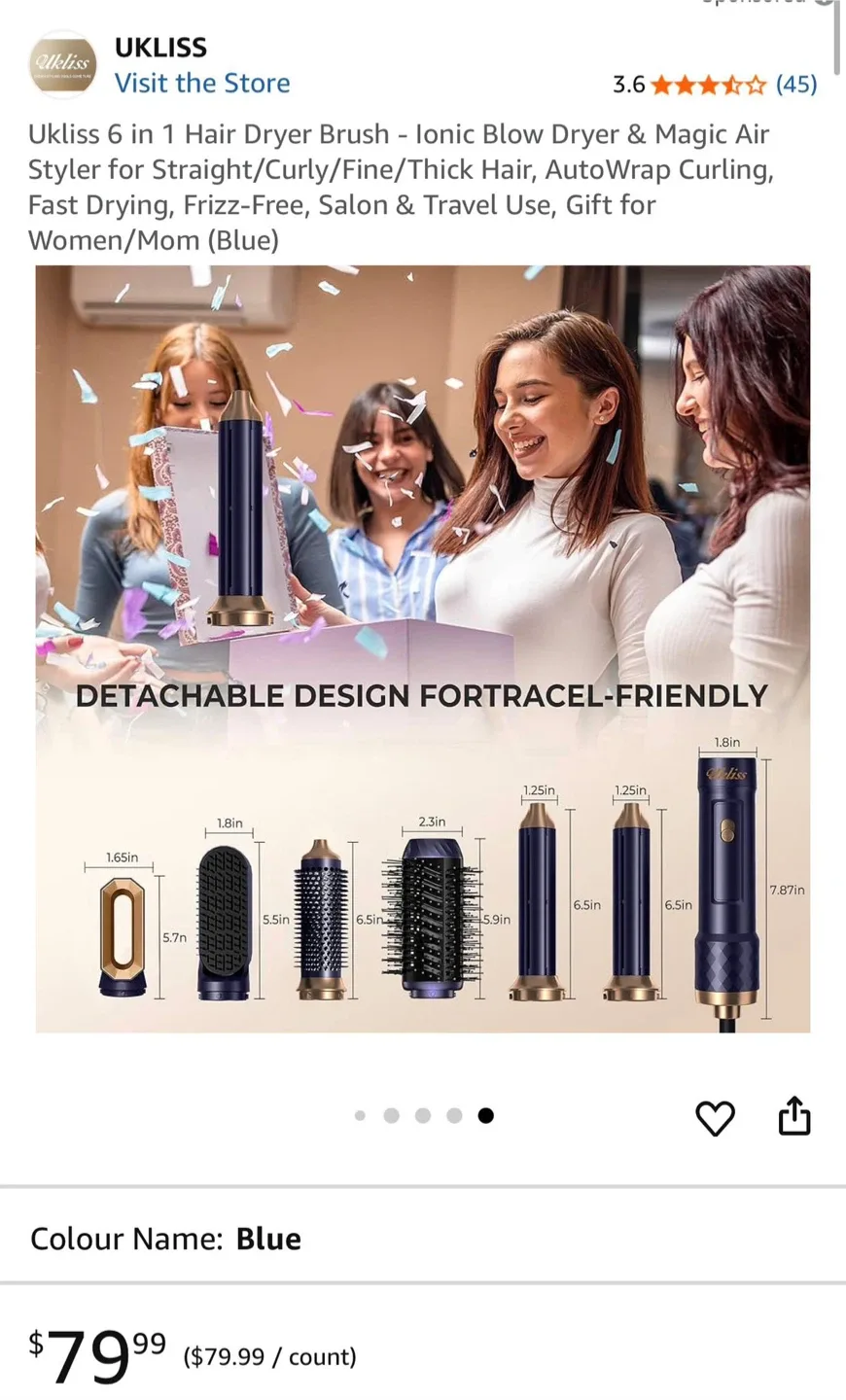Share this product using share icon

pos(795,1116)
